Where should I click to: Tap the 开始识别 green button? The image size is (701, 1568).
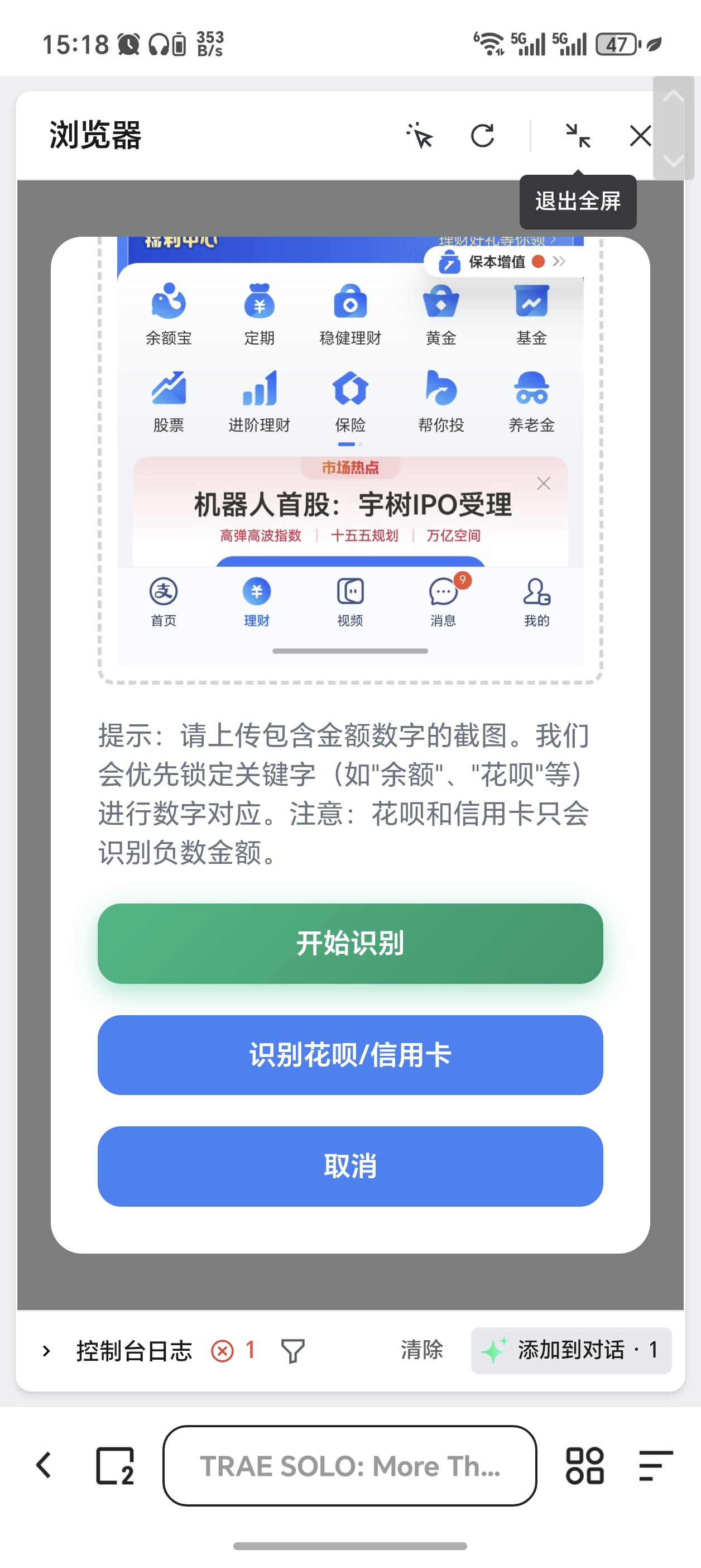click(x=350, y=943)
